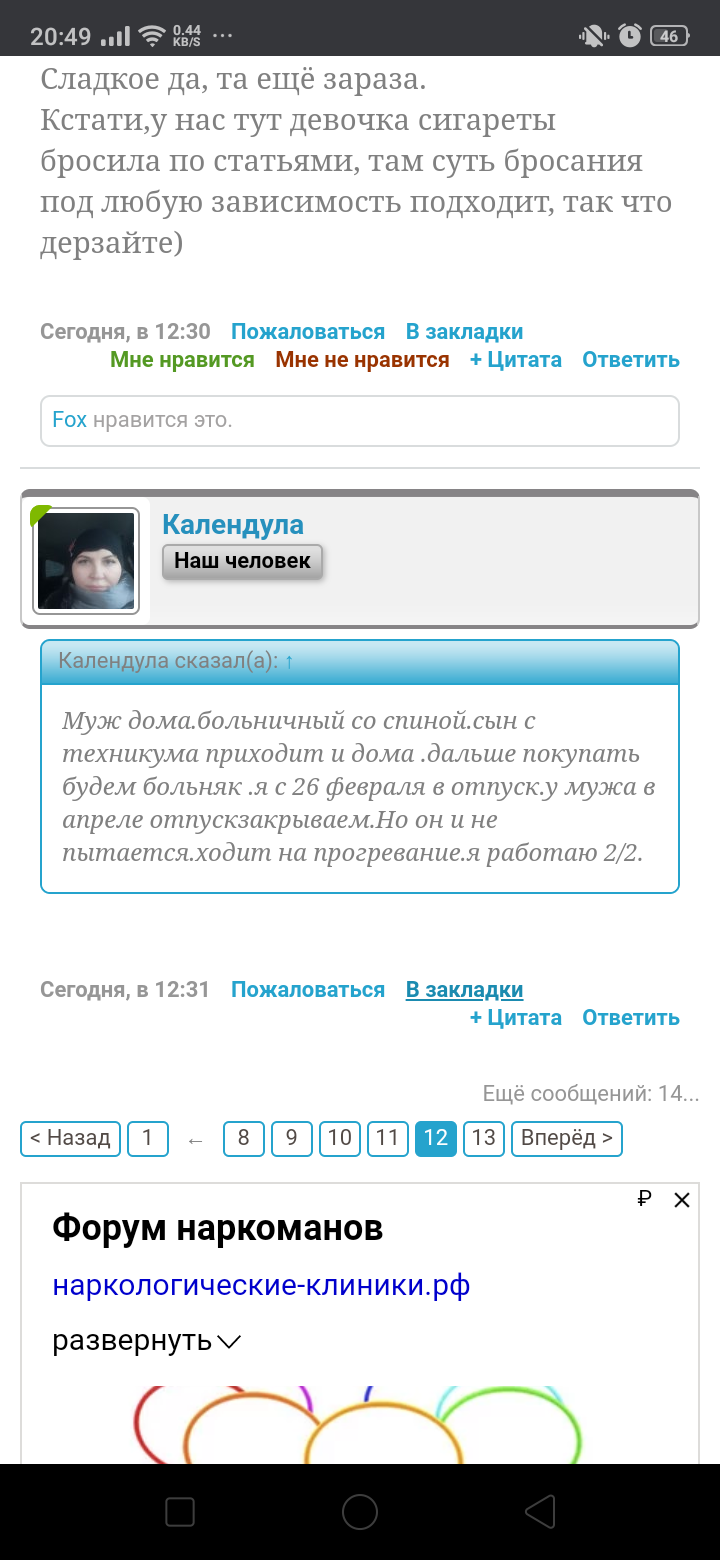This screenshot has height=1560, width=720.
Task: Open page 13 of the thread
Action: click(483, 1138)
